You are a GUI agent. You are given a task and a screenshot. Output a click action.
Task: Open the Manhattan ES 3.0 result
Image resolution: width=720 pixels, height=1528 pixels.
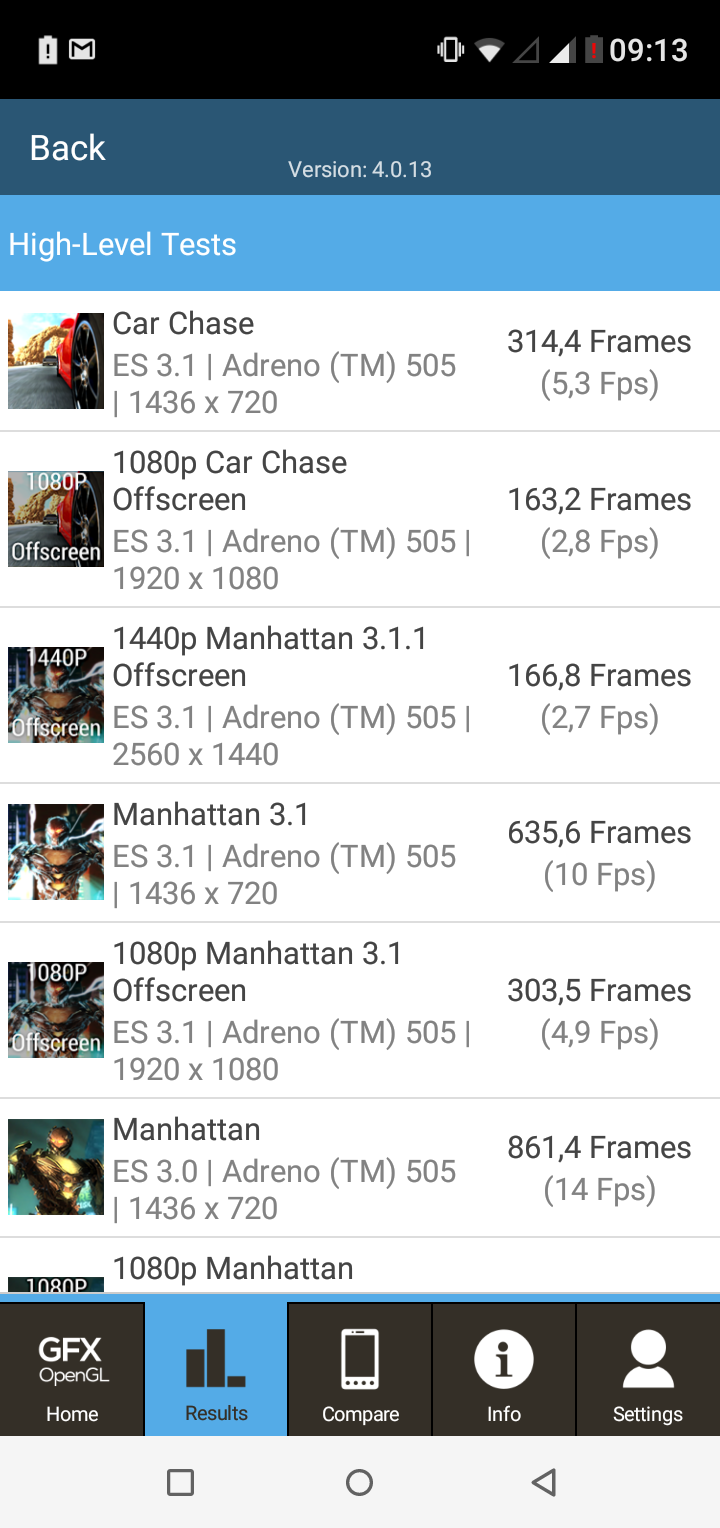click(x=360, y=1168)
